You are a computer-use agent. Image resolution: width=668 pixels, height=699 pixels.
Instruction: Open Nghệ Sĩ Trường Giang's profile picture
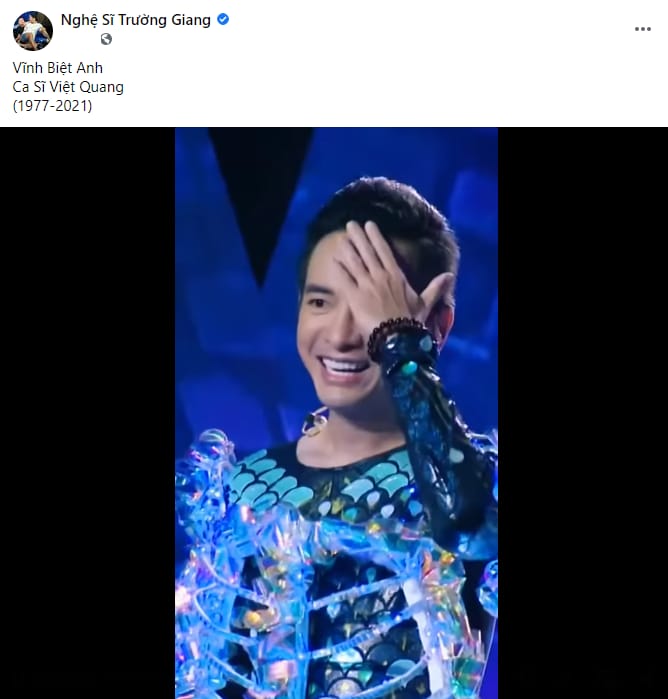tap(32, 31)
